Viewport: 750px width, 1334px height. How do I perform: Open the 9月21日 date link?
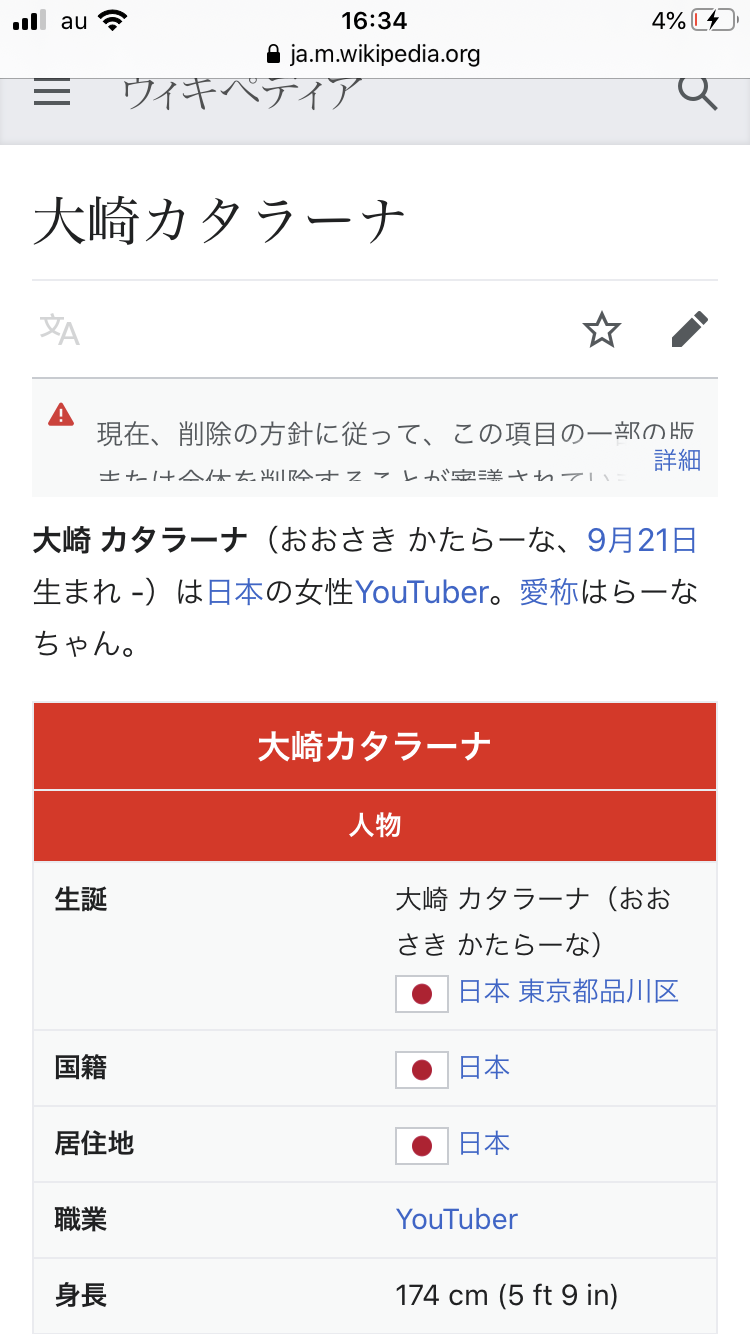(642, 541)
